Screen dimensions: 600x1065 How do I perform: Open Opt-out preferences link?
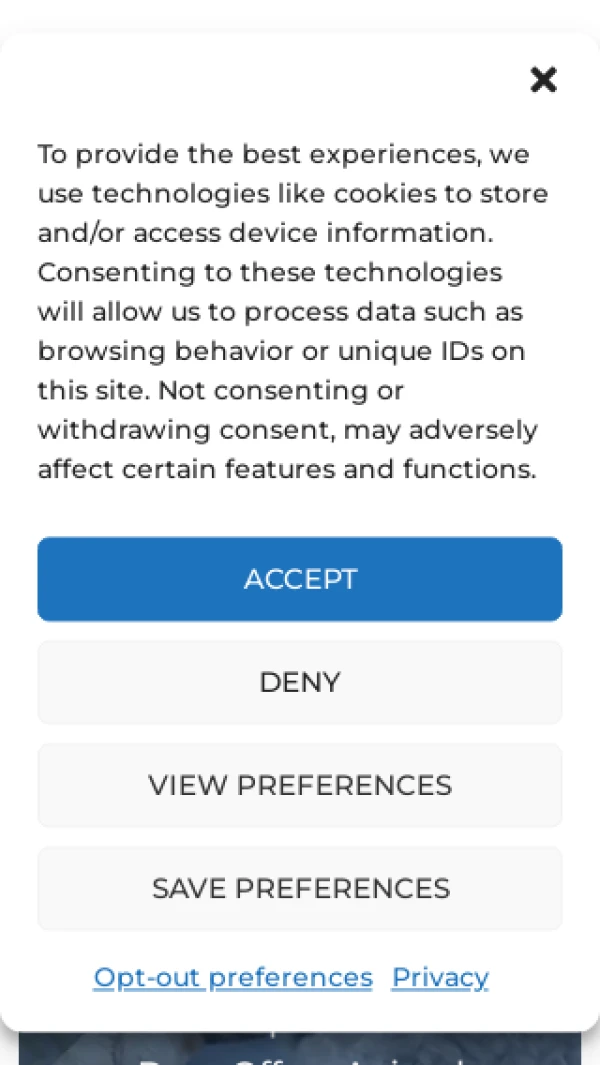click(x=233, y=977)
